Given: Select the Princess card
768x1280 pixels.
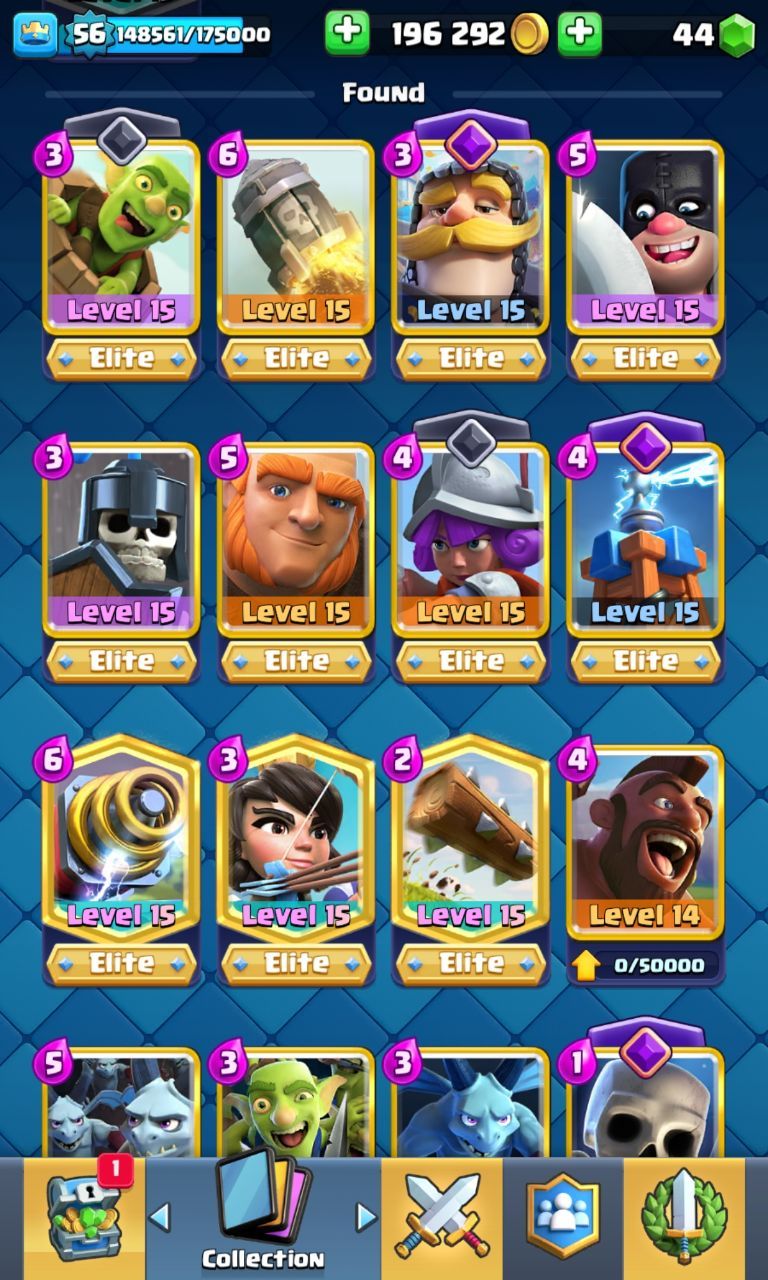Looking at the screenshot, I should (296, 840).
